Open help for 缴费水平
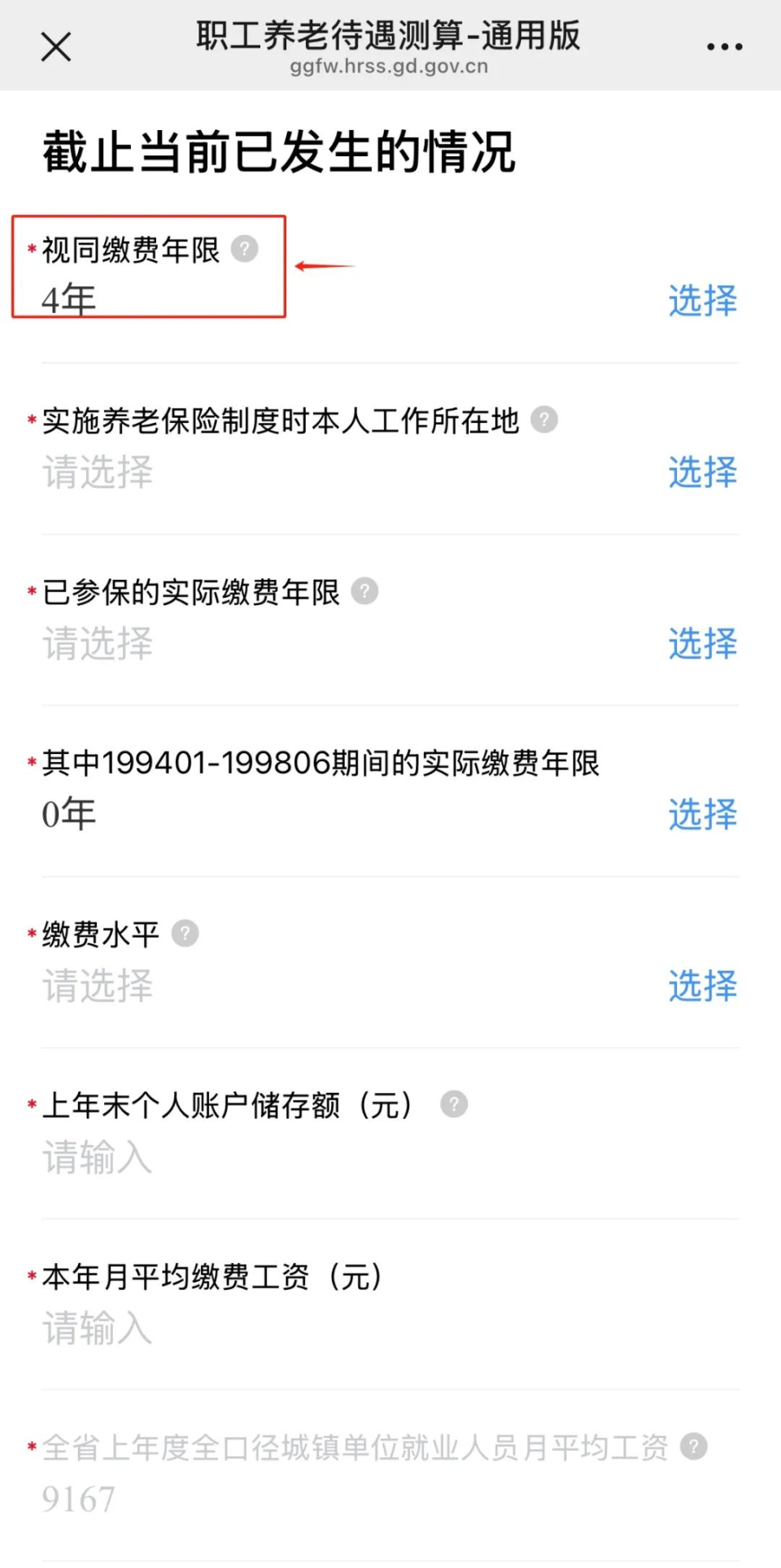 coord(185,934)
